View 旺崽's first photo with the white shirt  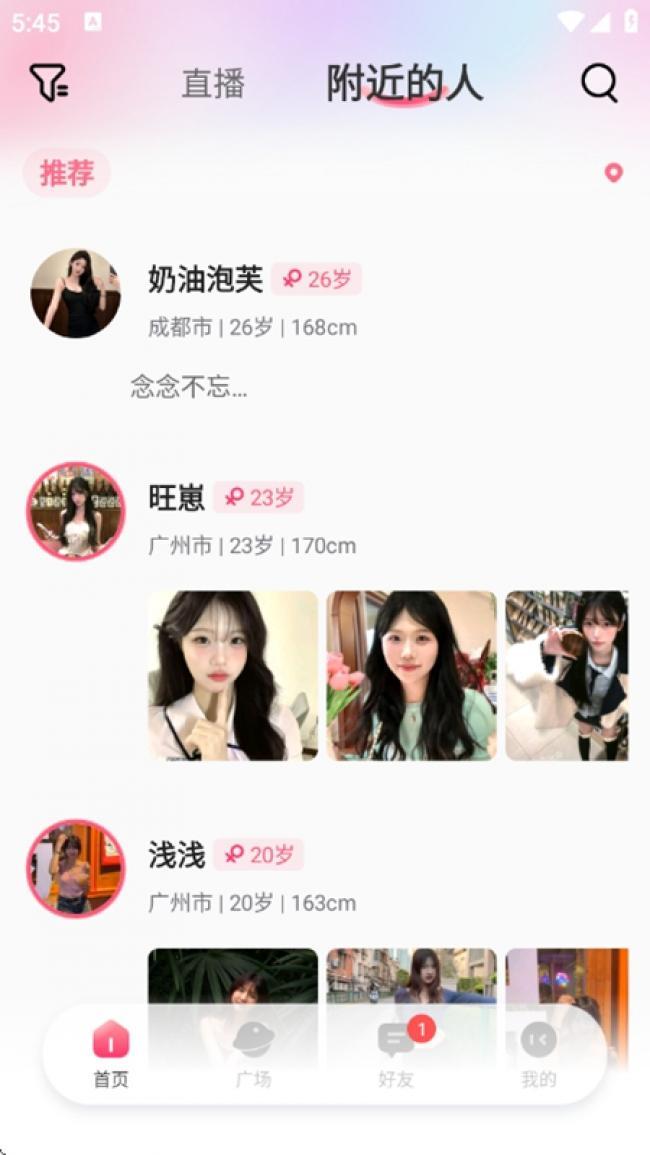click(233, 675)
